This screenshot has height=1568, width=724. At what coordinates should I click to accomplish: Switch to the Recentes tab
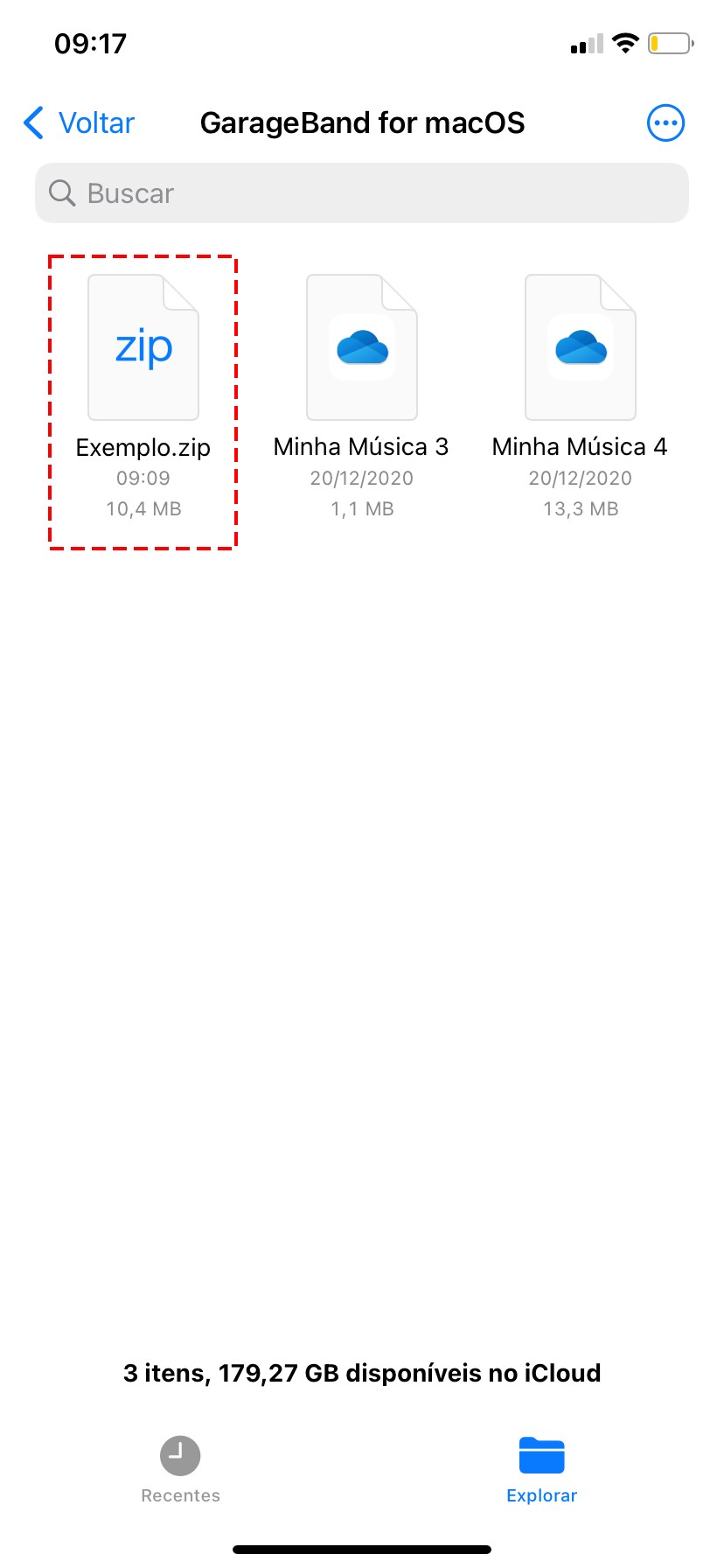180,1468
